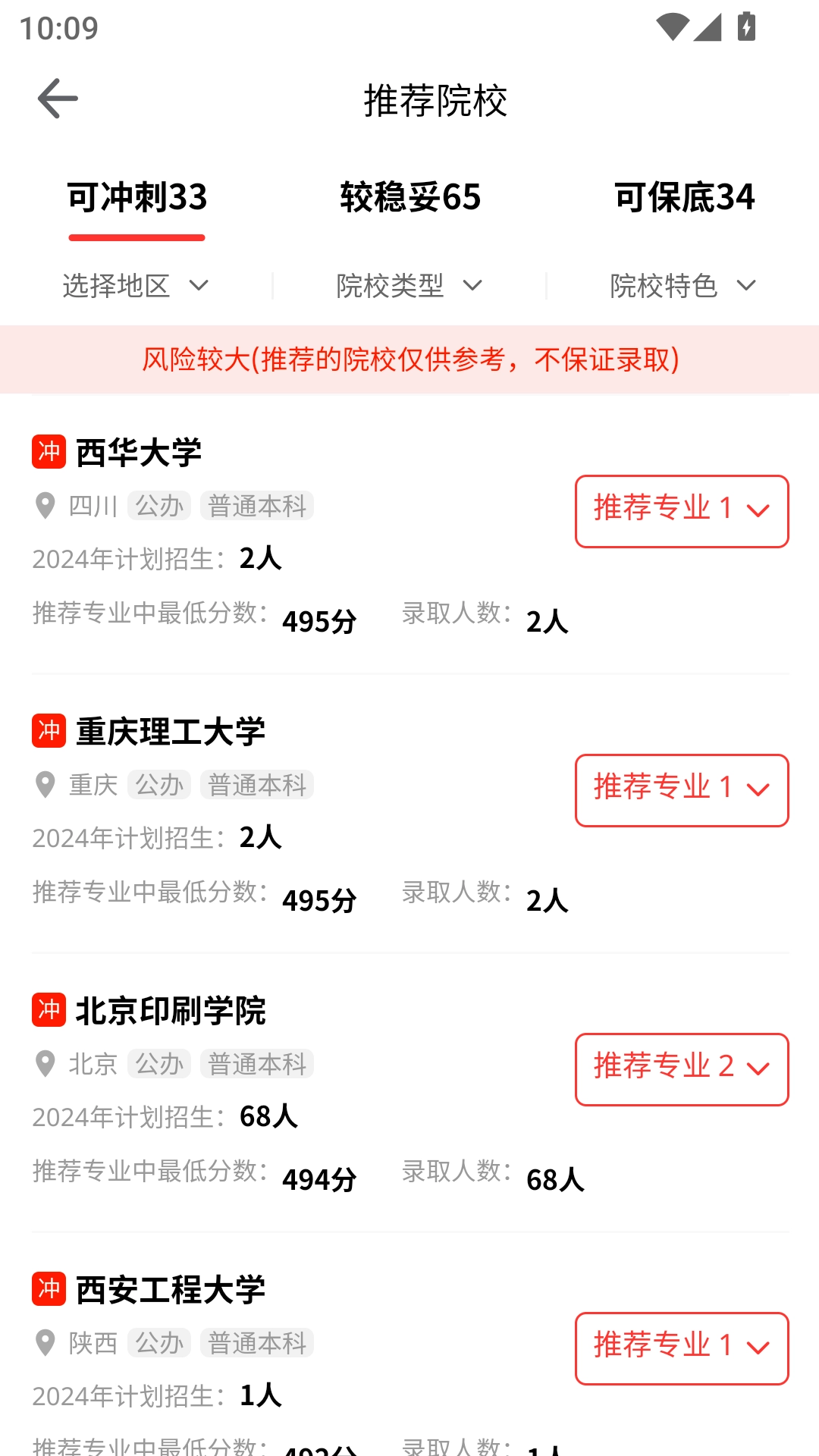Expand 推荐专业 for 重庆理工大学

click(x=682, y=790)
